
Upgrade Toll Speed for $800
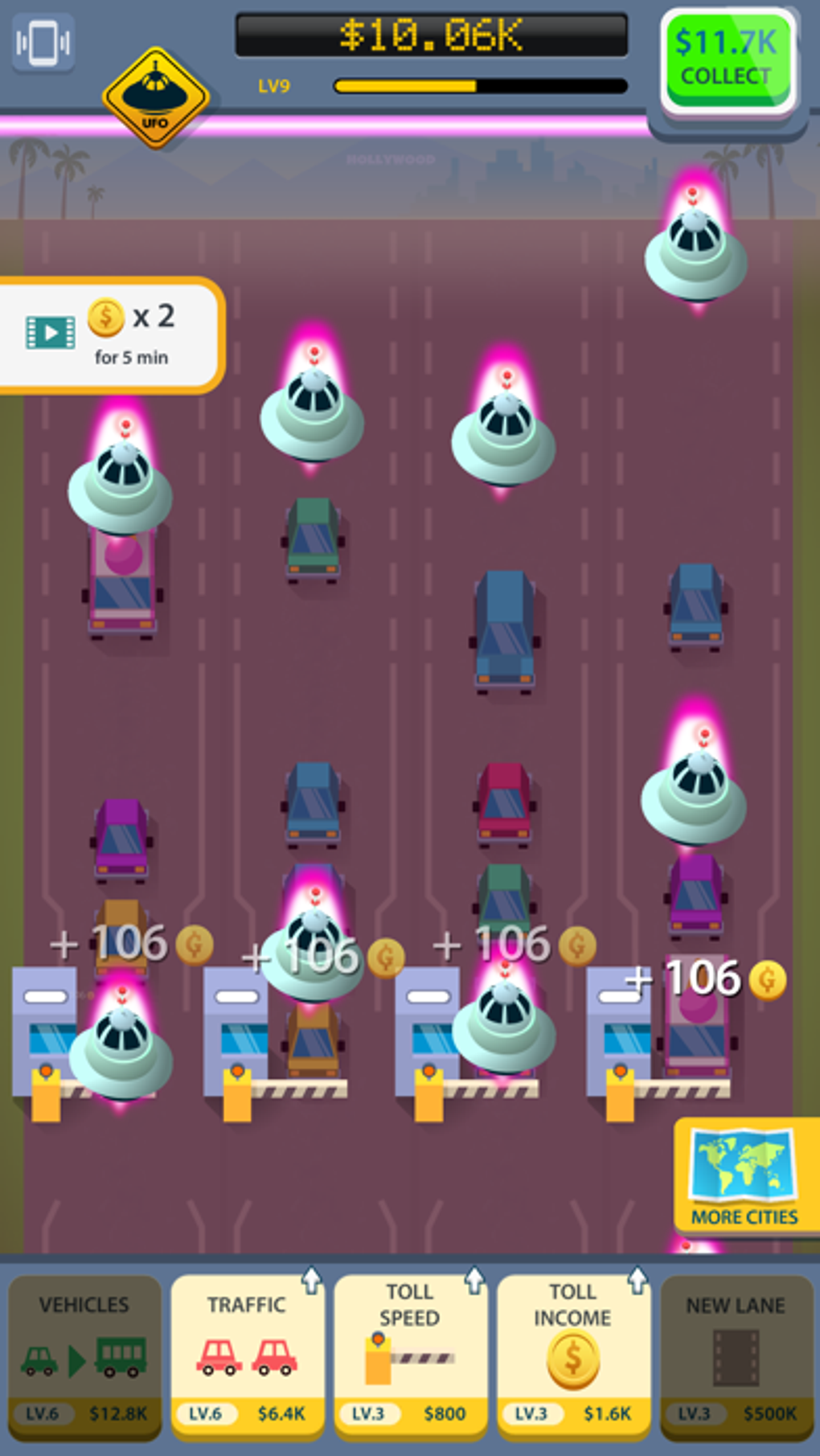410,1357
